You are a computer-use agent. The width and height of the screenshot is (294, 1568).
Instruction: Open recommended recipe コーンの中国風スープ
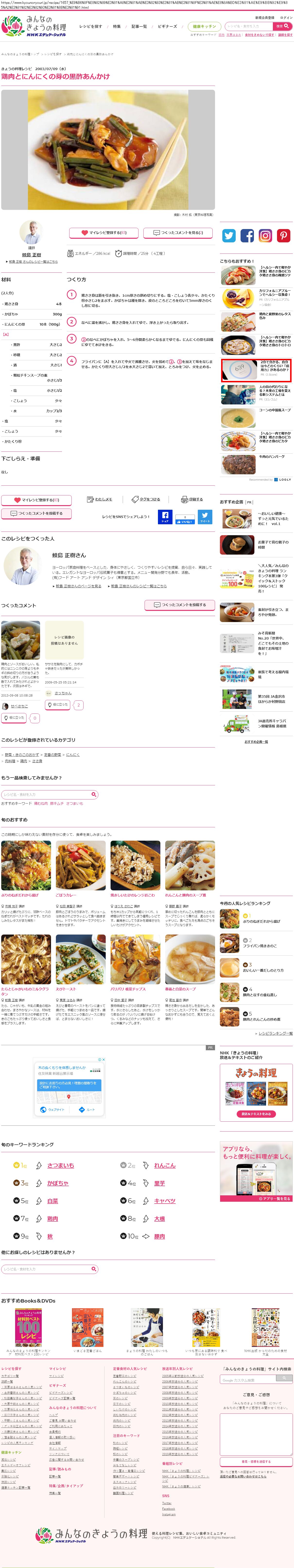tap(275, 410)
